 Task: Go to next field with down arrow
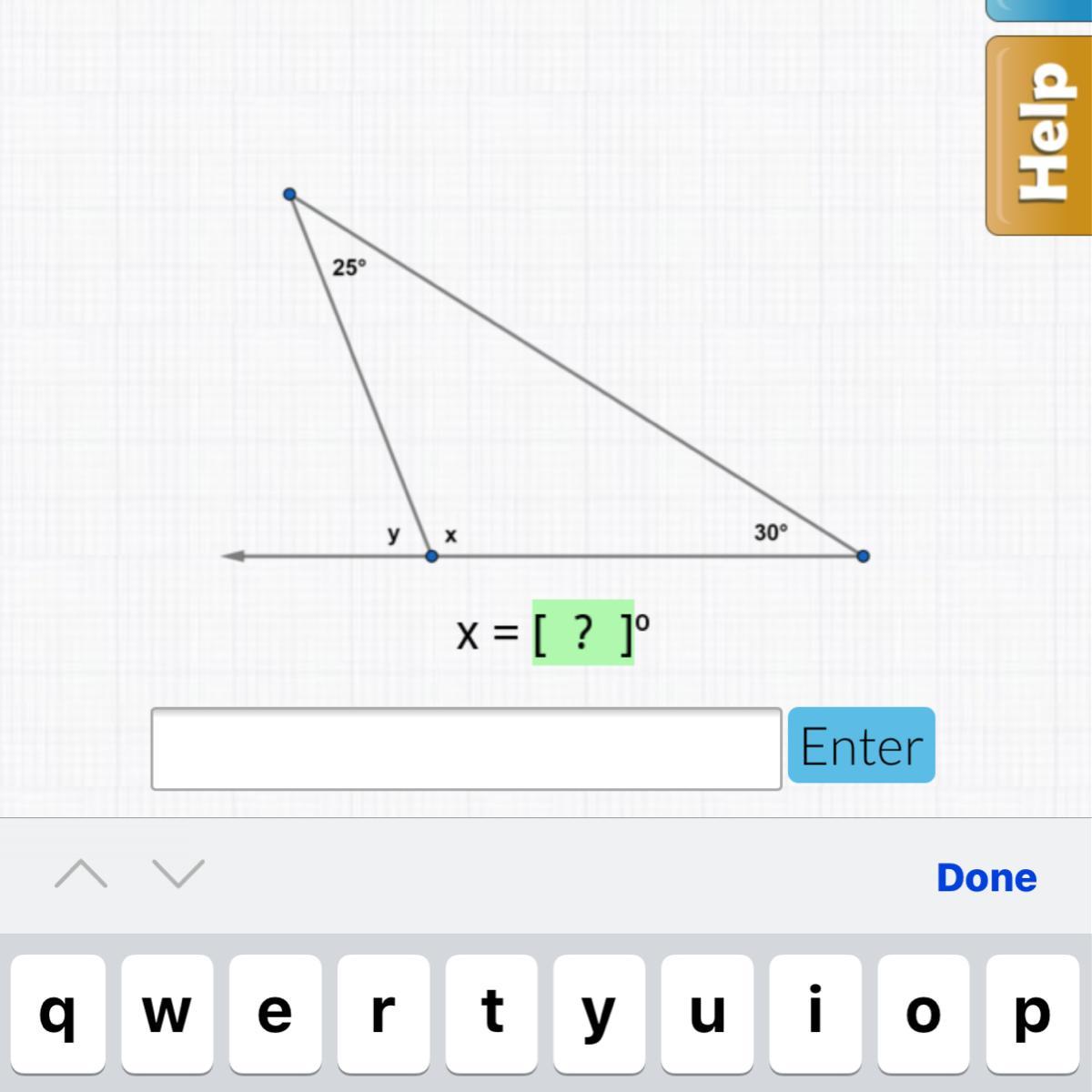pyautogui.click(x=178, y=875)
